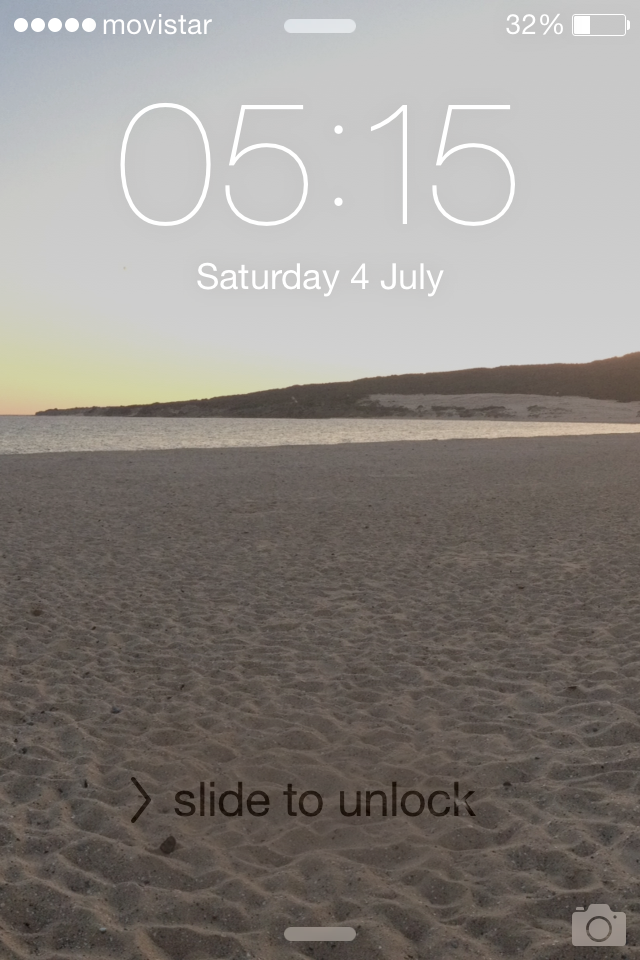Screen dimensions: 640x960
Task: Tap the camera shortcut icon
Action: coord(598,925)
